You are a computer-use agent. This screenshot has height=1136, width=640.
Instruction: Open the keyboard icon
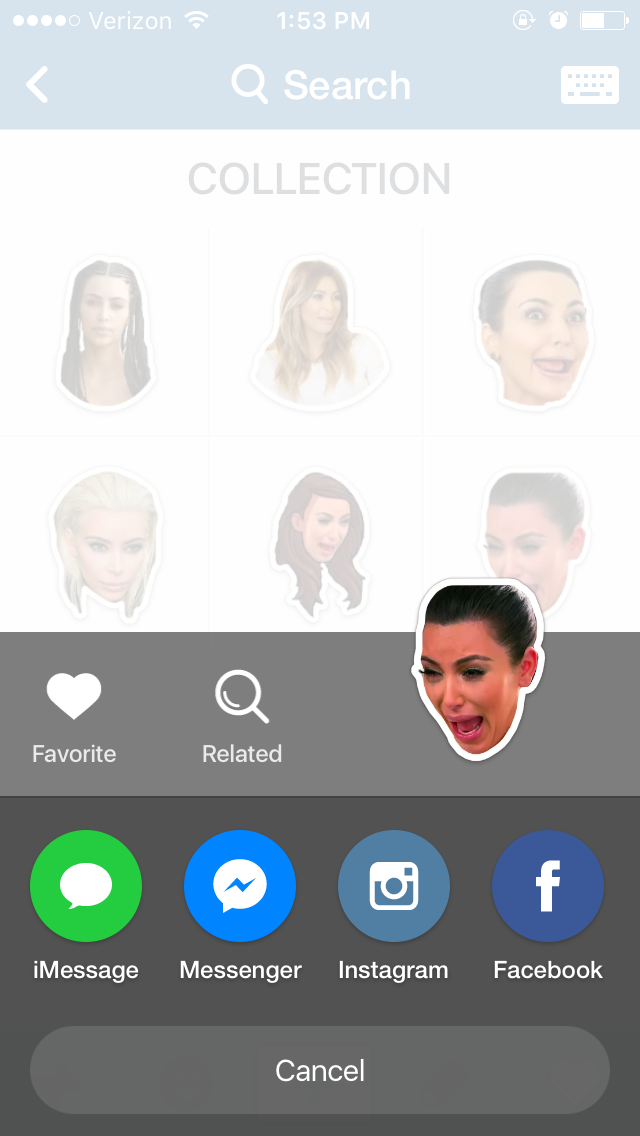[x=589, y=85]
